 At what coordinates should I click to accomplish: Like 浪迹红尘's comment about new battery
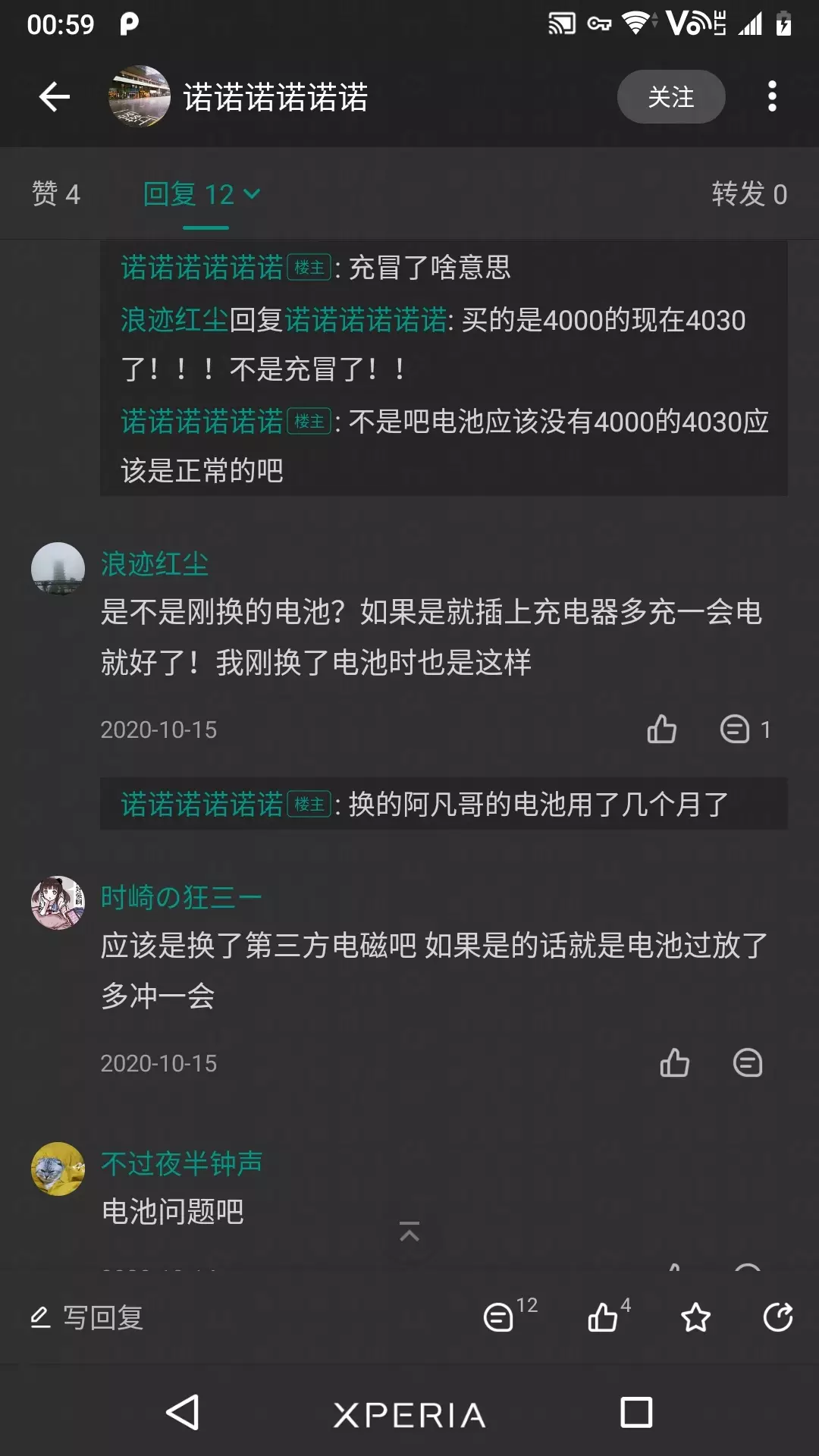click(661, 730)
